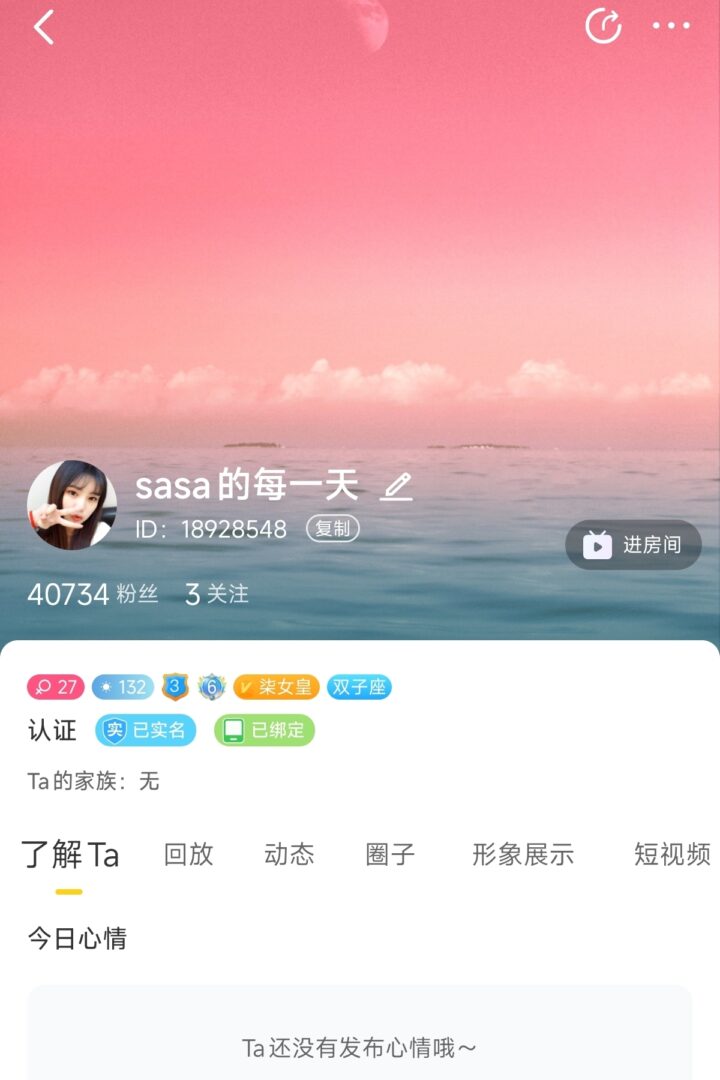
Task: Open the 形象展示 tab
Action: [523, 854]
